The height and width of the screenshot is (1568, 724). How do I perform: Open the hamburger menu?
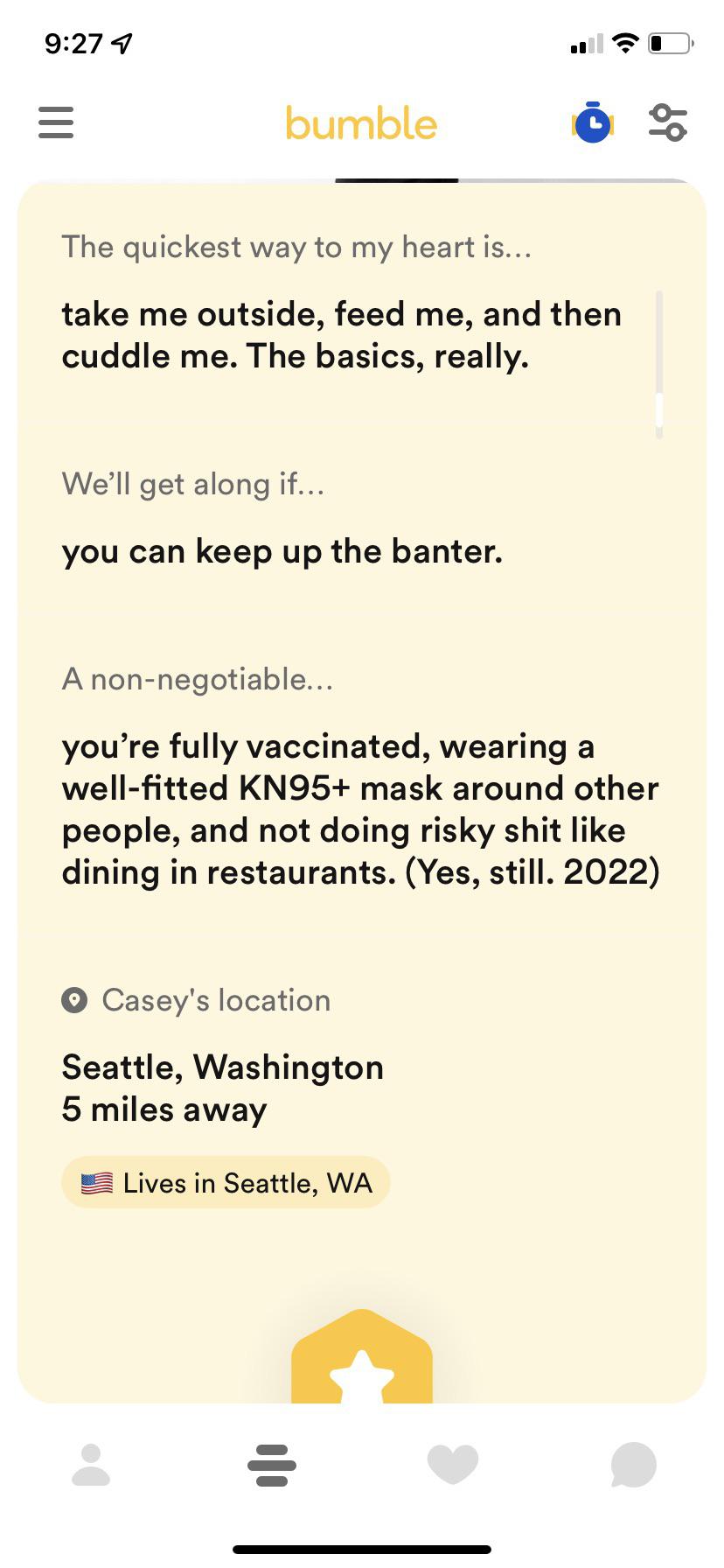point(56,122)
